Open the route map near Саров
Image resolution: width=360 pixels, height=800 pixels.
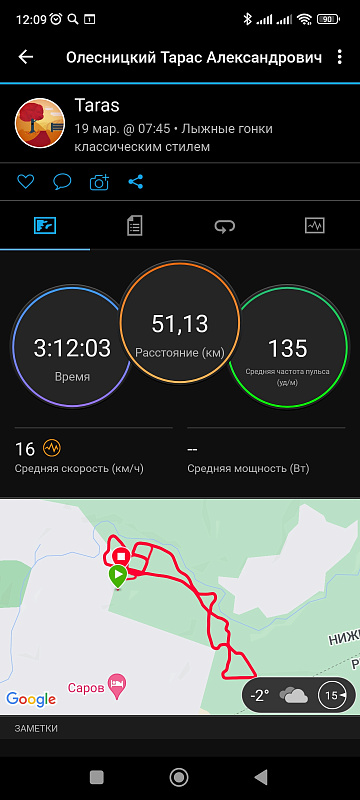tap(180, 607)
